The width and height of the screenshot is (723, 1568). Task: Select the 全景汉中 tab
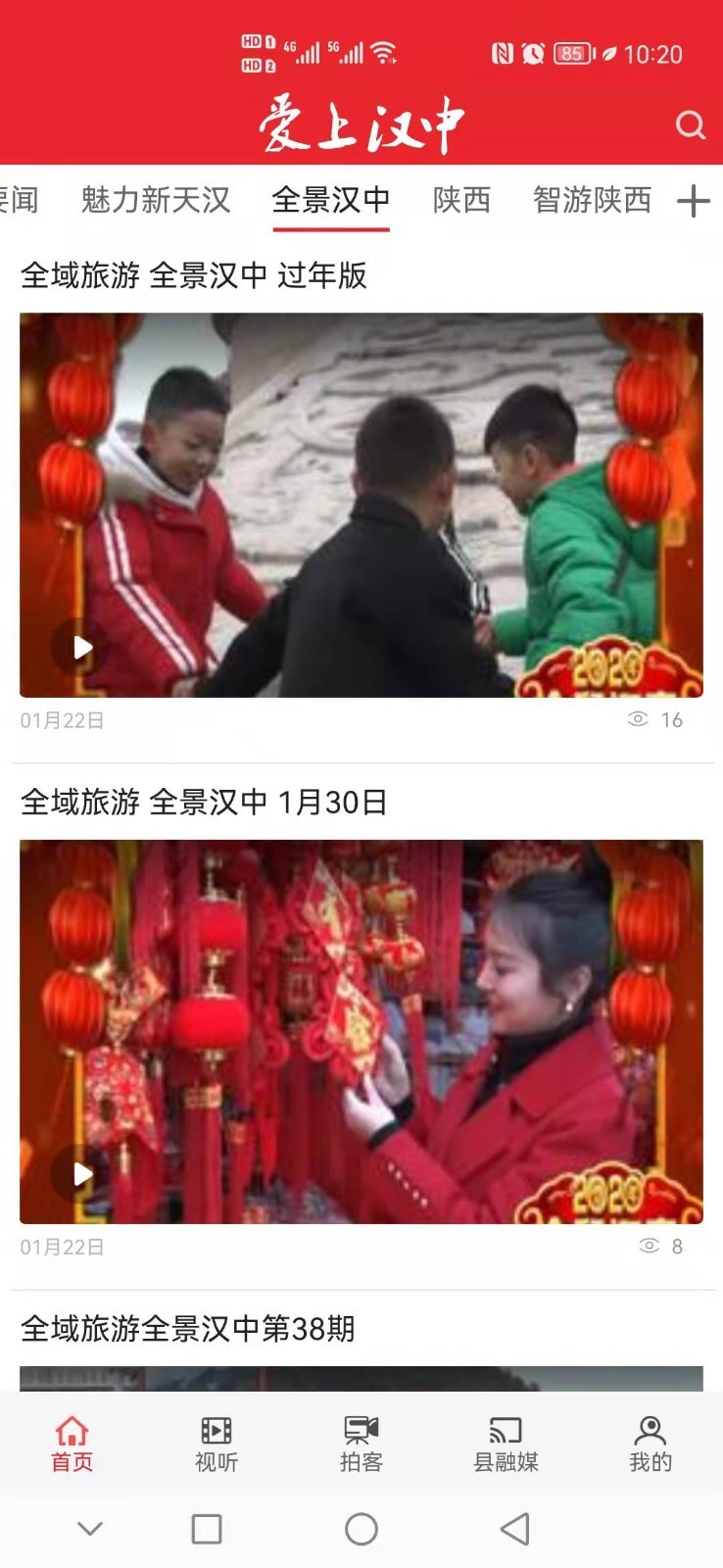[331, 200]
